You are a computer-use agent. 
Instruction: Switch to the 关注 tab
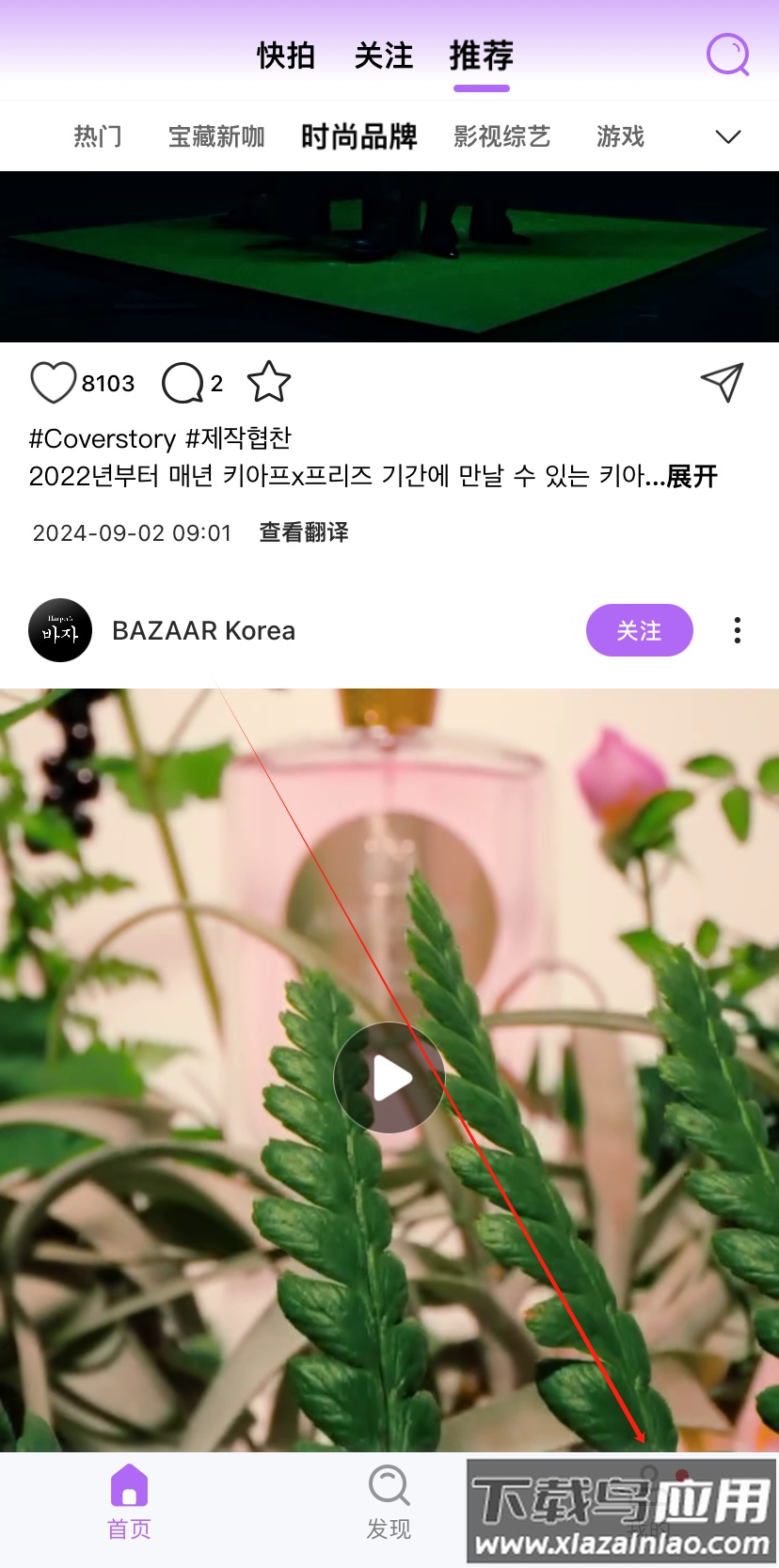[384, 56]
